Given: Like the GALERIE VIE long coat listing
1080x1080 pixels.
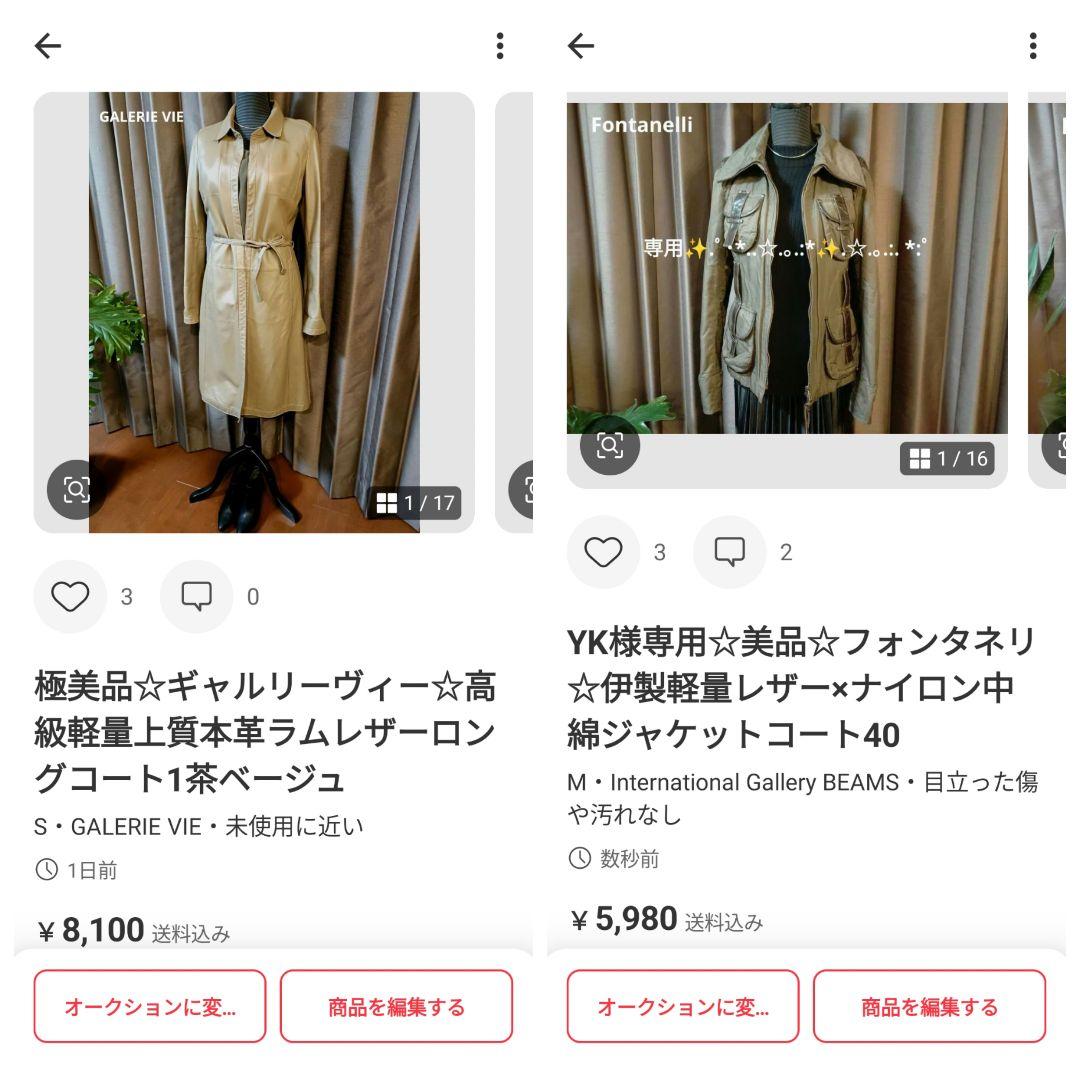Looking at the screenshot, I should point(70,597).
